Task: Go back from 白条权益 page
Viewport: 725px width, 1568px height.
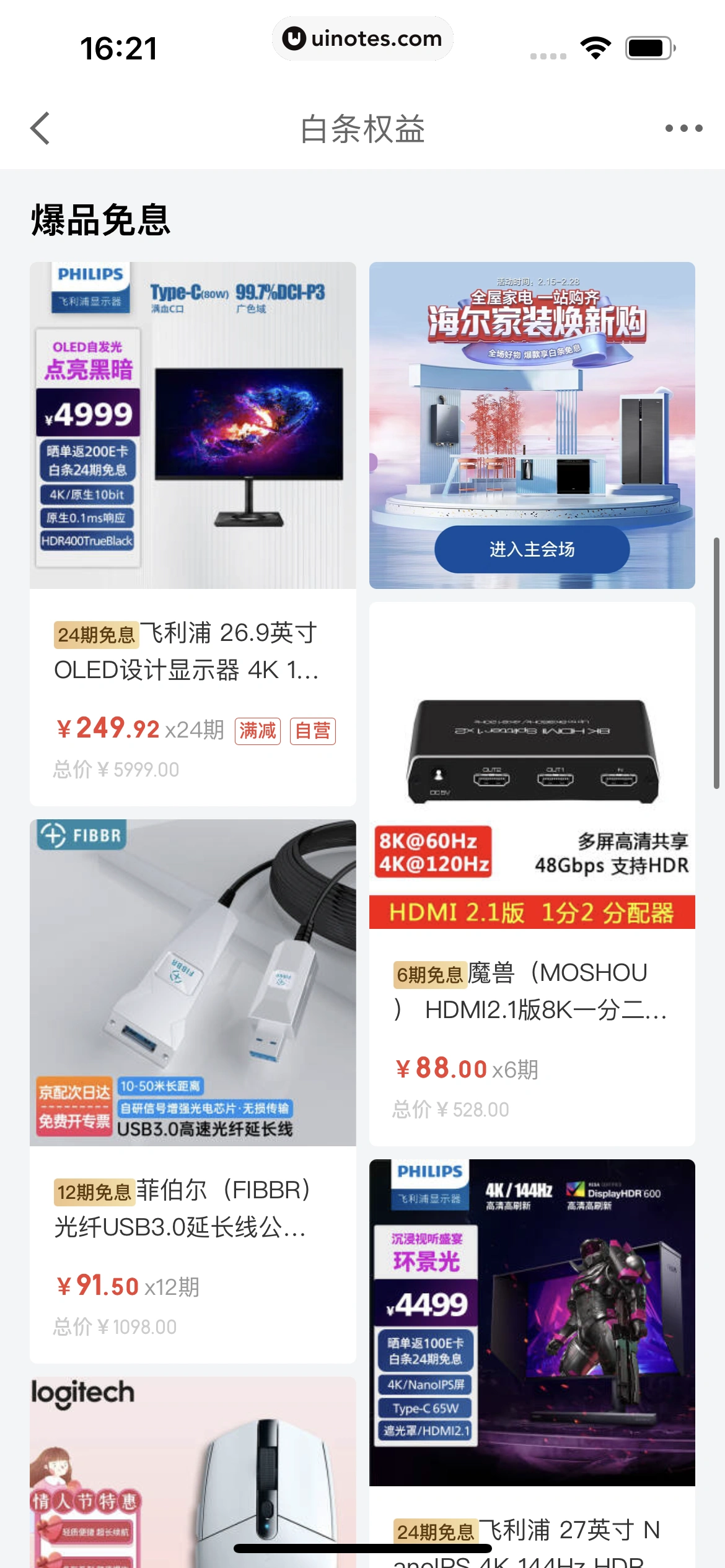Action: [x=40, y=128]
